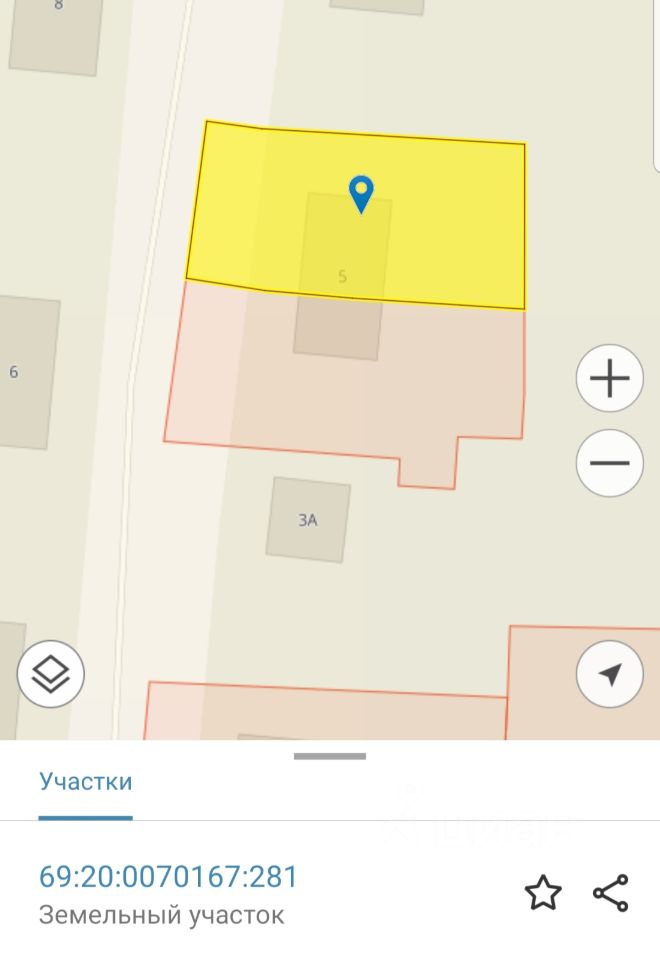Center map on my location
This screenshot has width=660, height=960.
coord(609,674)
